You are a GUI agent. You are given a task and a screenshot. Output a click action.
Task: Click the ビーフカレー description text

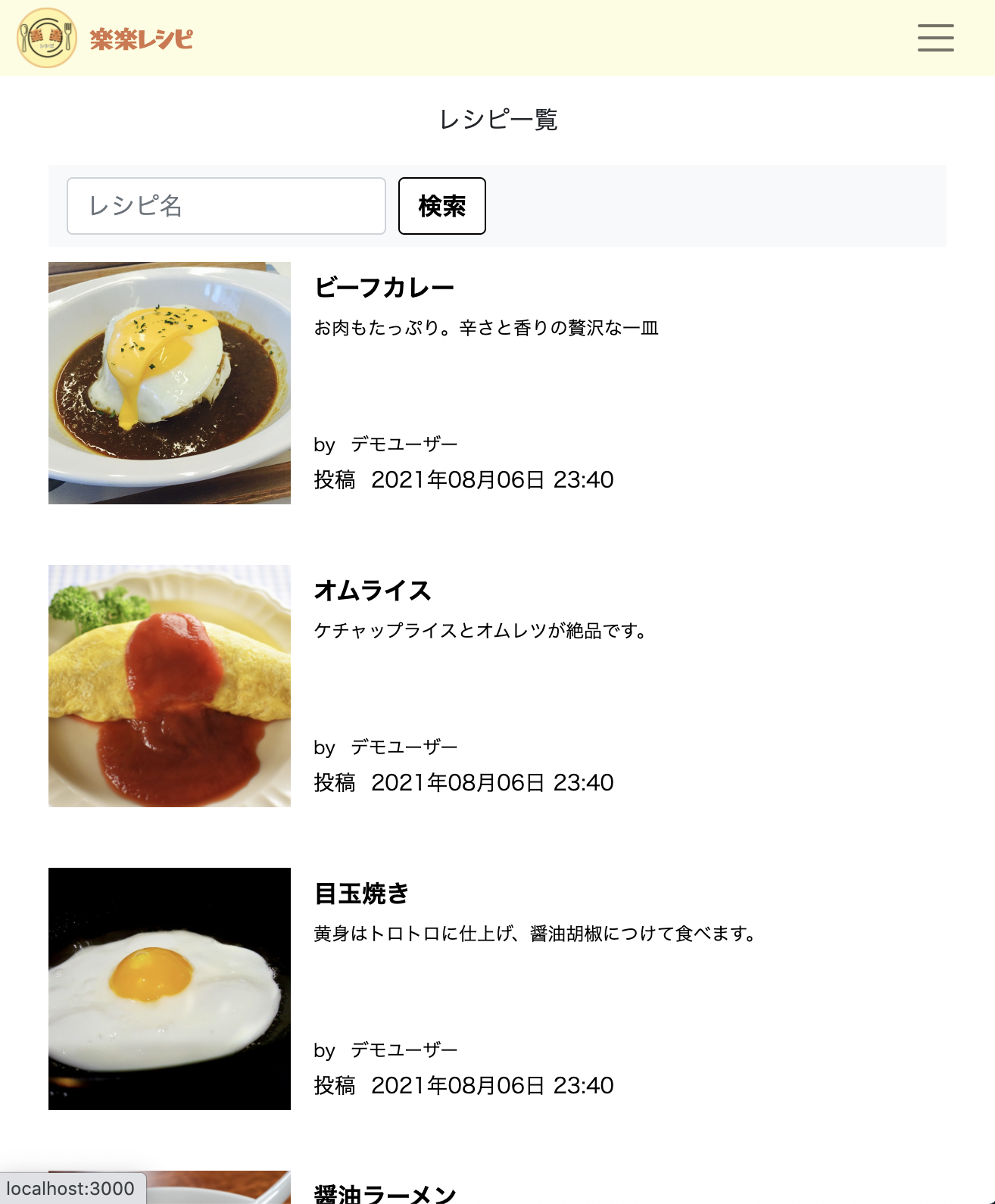[487, 328]
